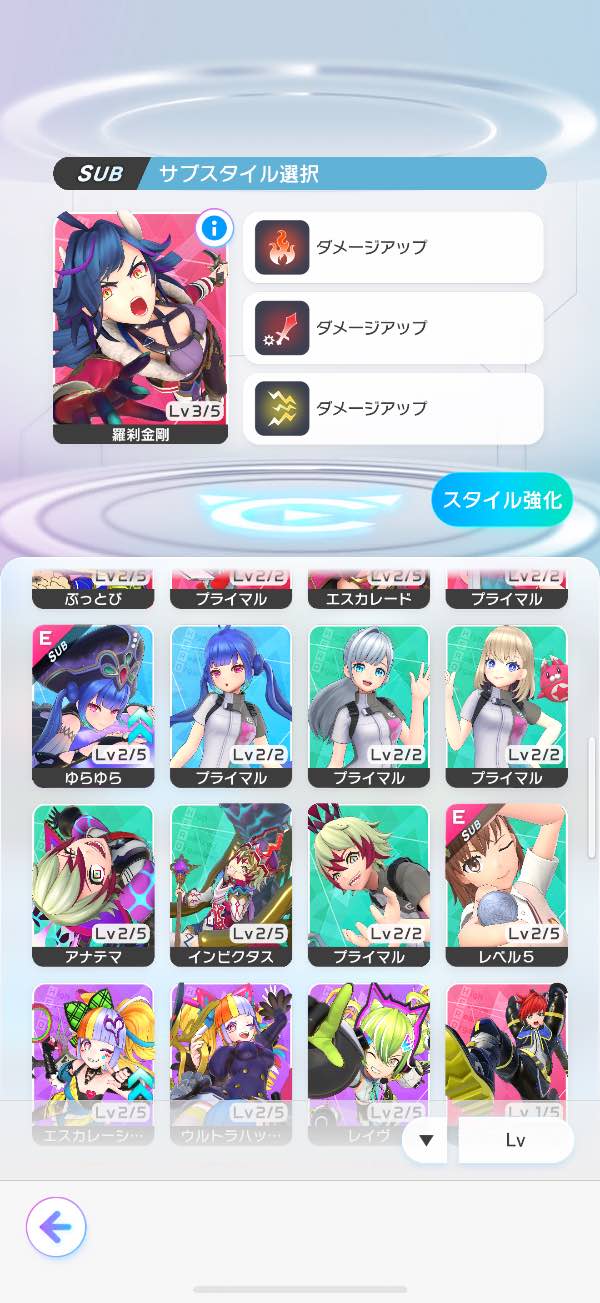Select the インビクタス style card

pos(231,884)
